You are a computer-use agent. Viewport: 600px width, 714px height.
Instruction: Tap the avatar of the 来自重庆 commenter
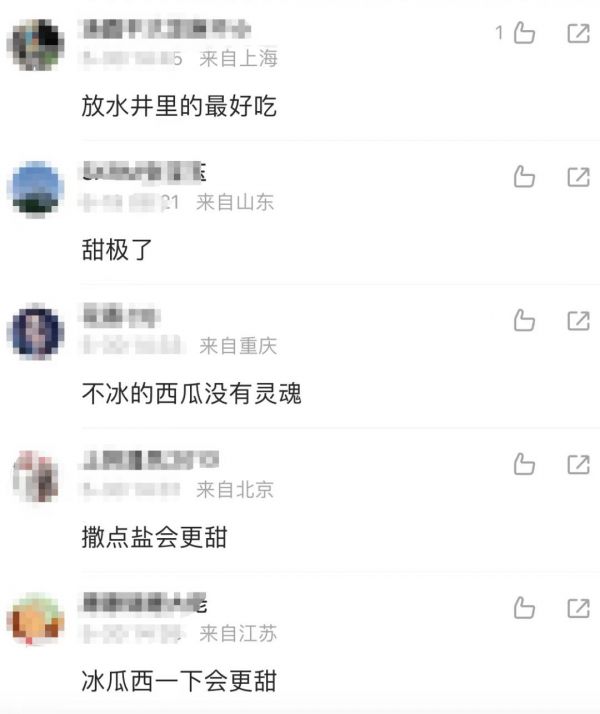[x=37, y=331]
